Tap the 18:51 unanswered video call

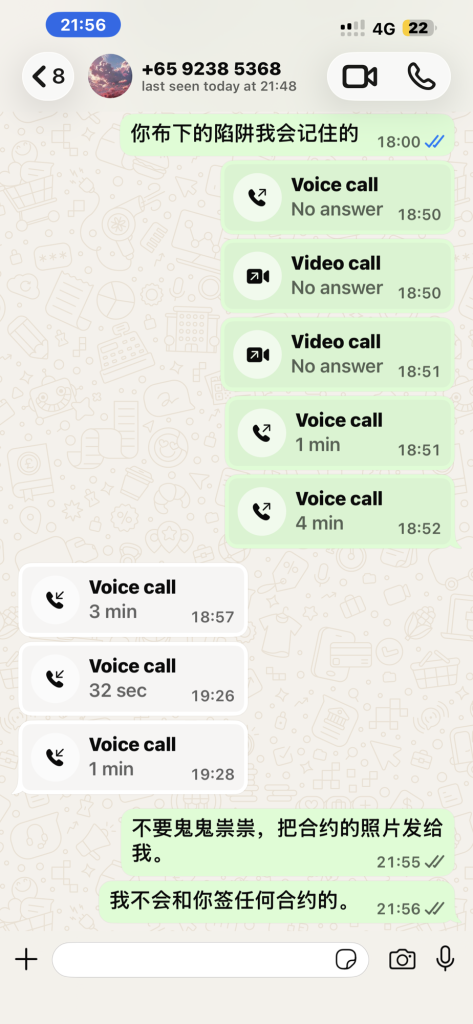(x=338, y=355)
